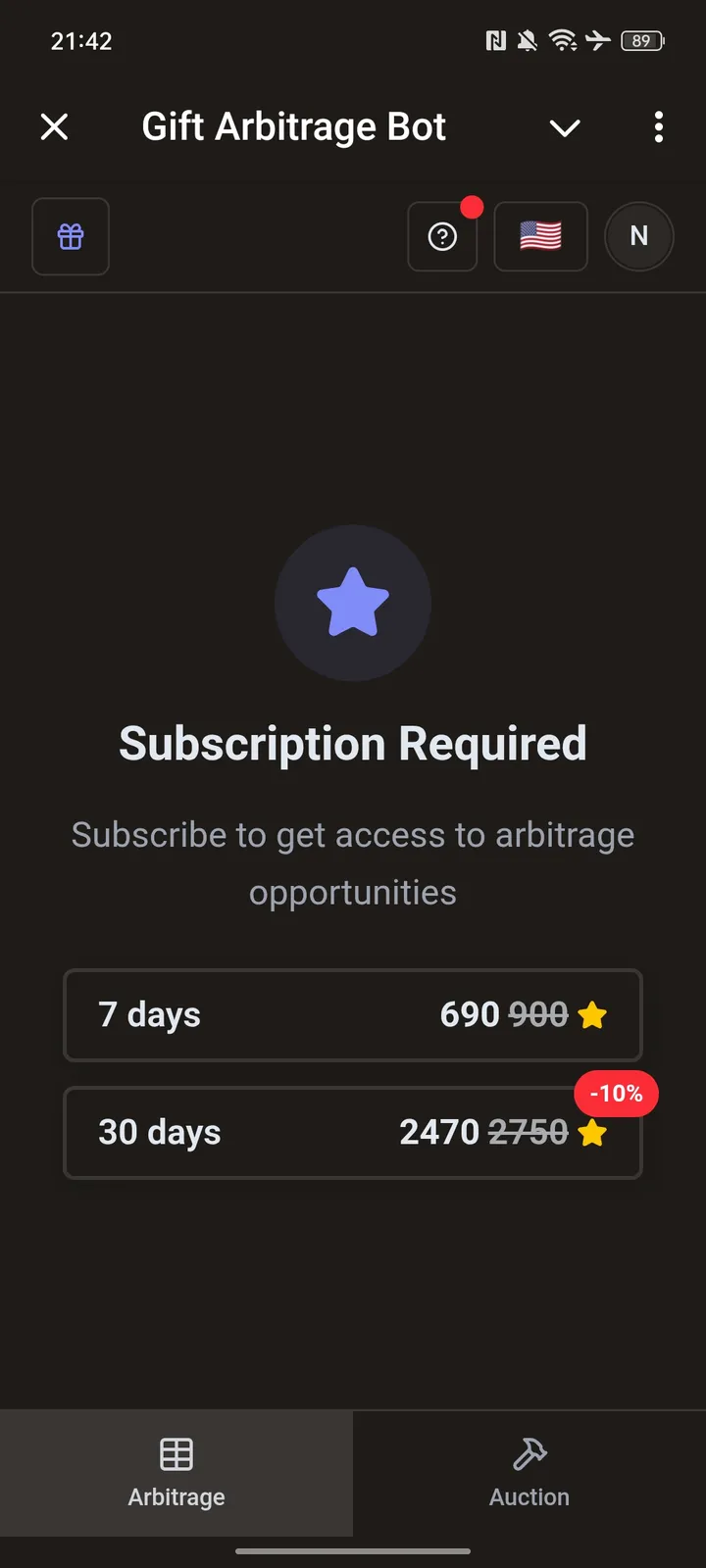Screen dimensions: 706x1568
Task: Close the Gift Arbitrage Bot window
Action: (54, 126)
